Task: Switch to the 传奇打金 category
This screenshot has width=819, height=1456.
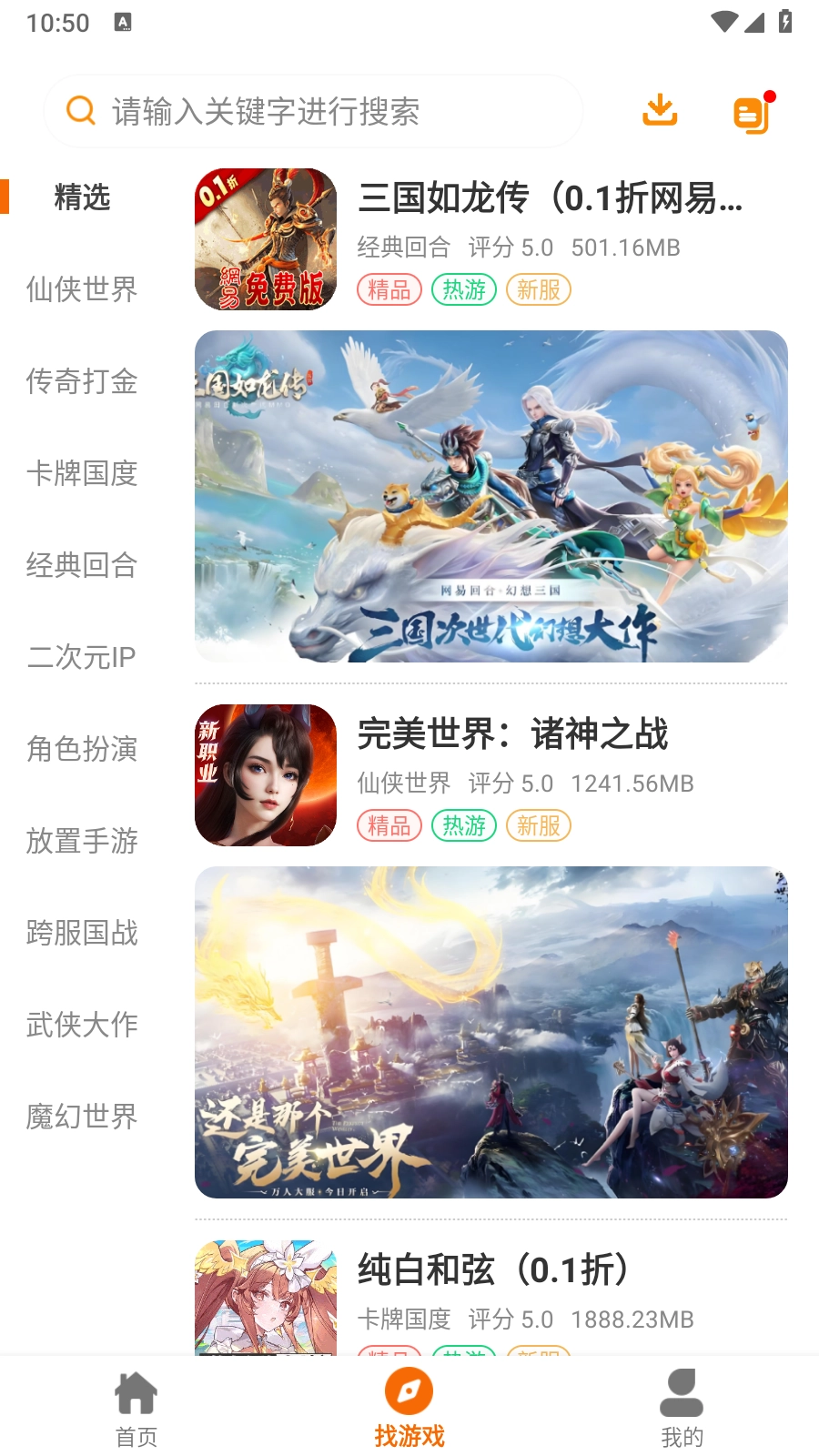Action: click(82, 381)
